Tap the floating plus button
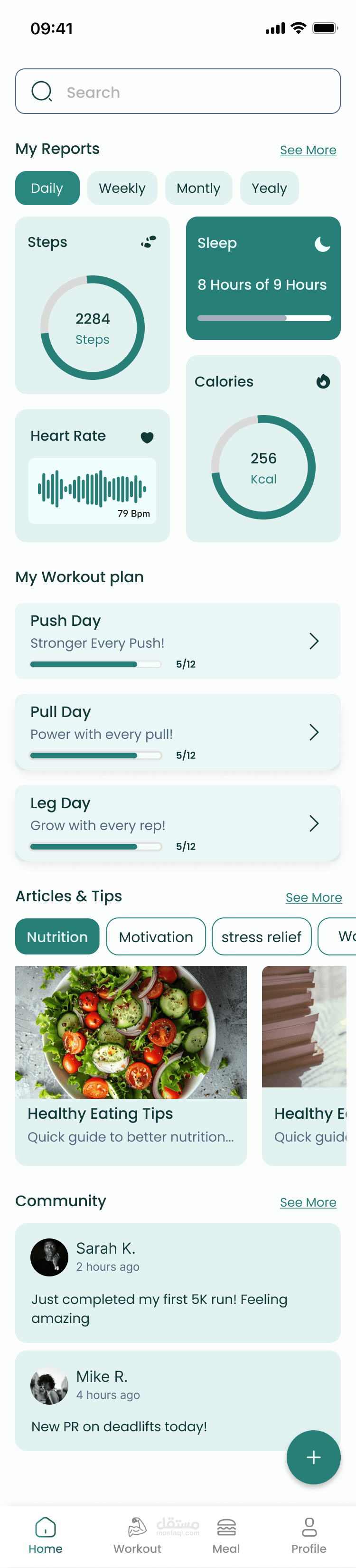 [x=313, y=1458]
